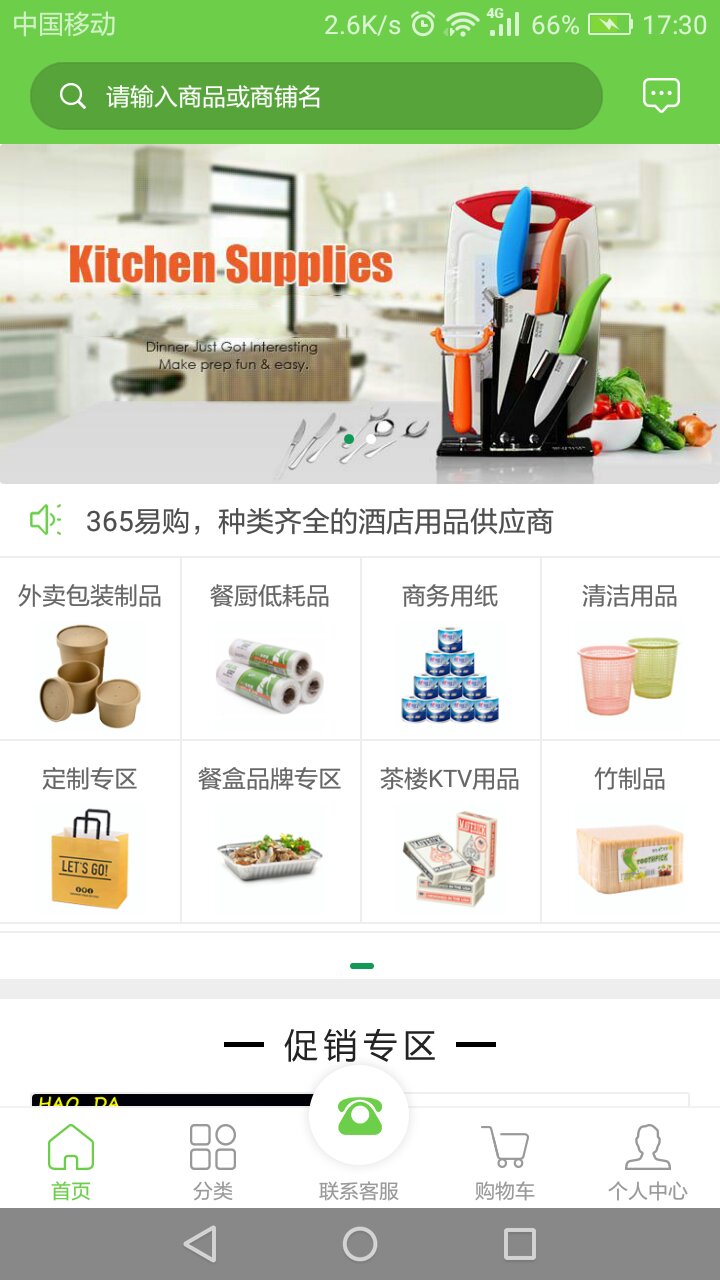The height and width of the screenshot is (1280, 720).
Task: Select the 外卖包装制品 category
Action: (x=90, y=650)
